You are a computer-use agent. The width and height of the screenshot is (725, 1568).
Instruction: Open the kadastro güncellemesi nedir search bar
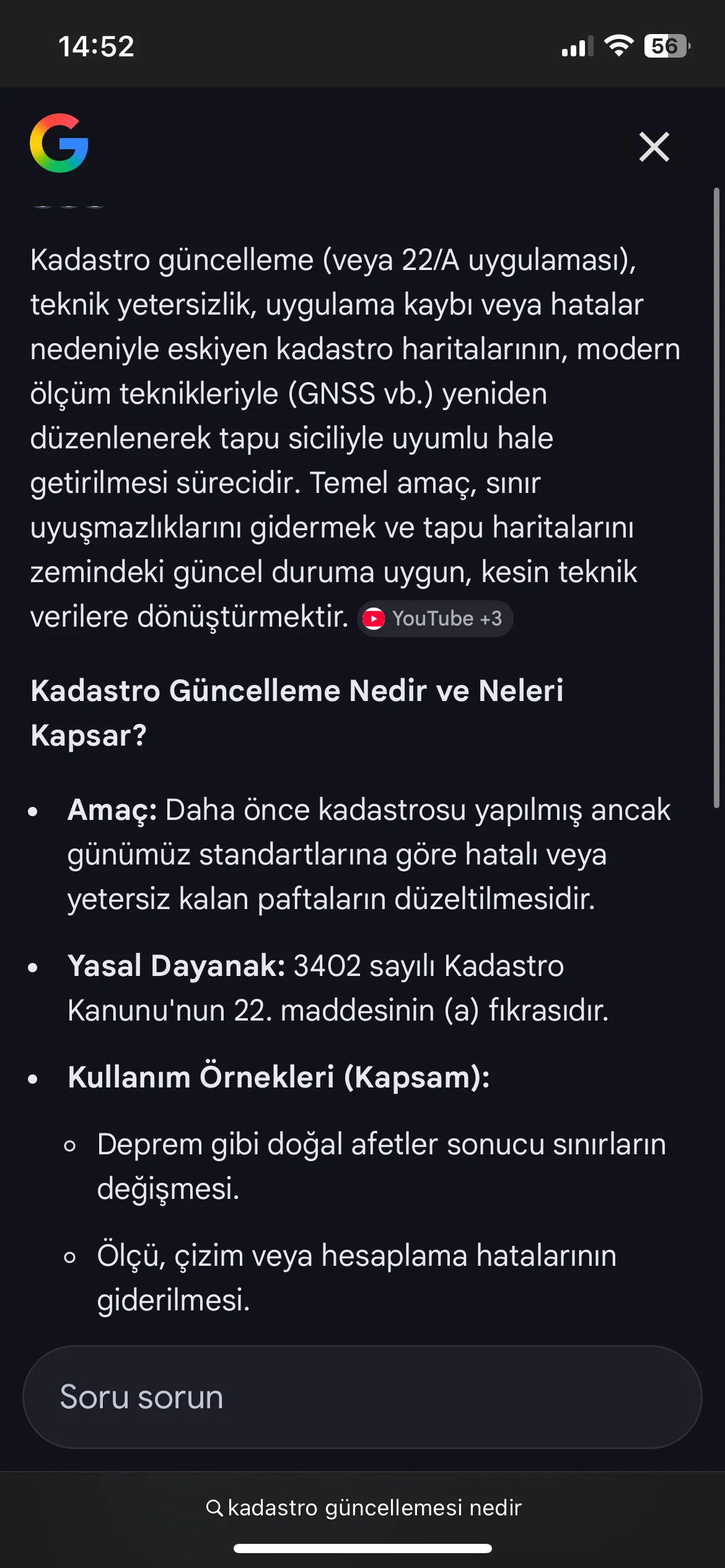tap(363, 1507)
